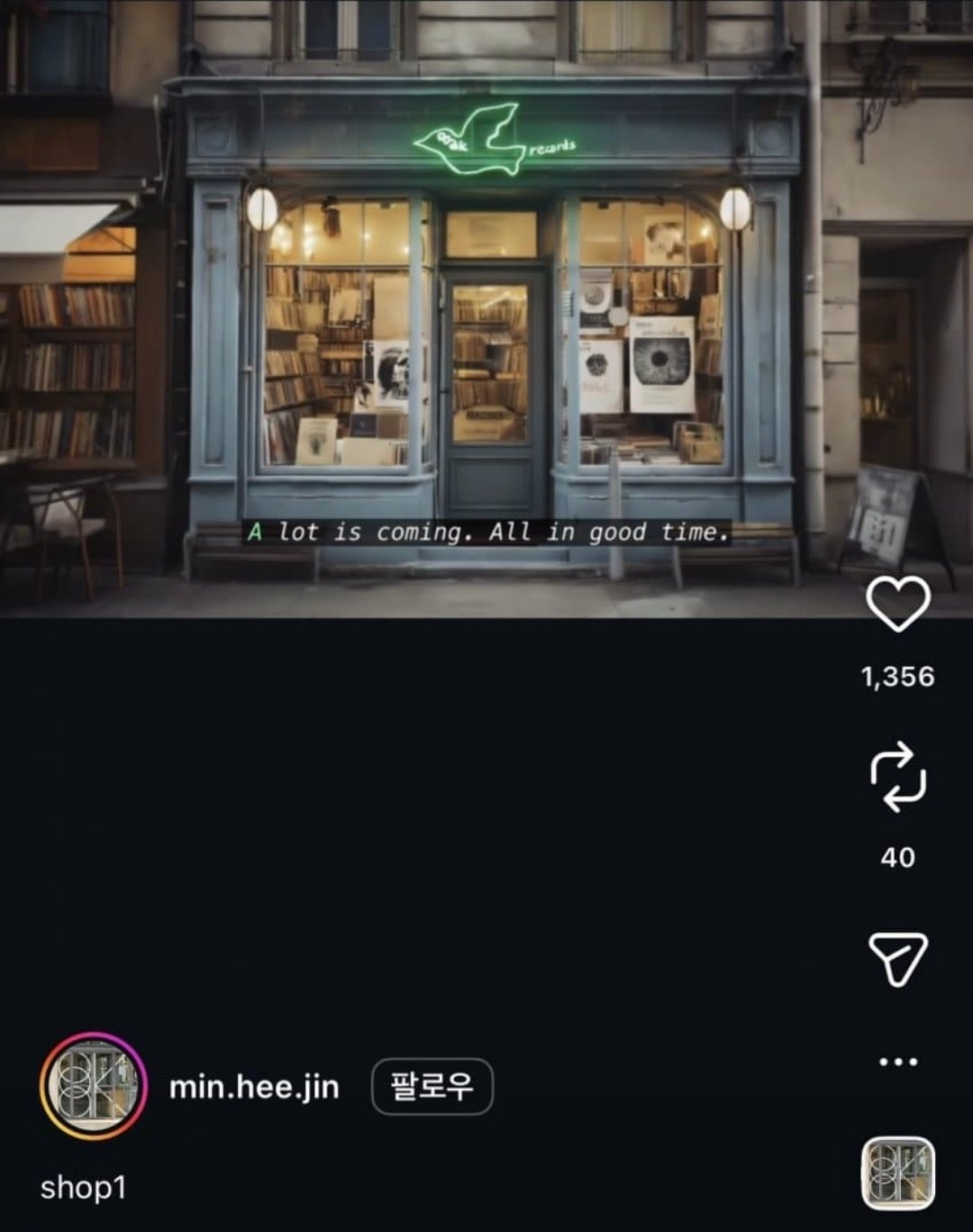Open min.hee.jin's profile via the username
The image size is (973, 1232).
pos(254,1087)
